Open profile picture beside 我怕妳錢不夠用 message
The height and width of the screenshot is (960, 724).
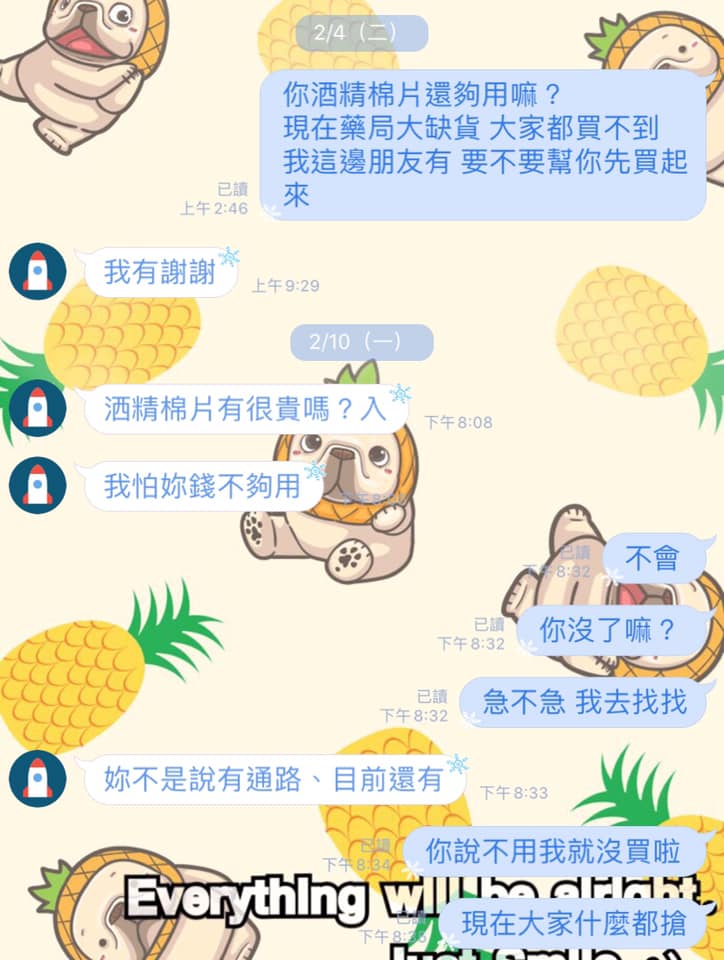(38, 486)
